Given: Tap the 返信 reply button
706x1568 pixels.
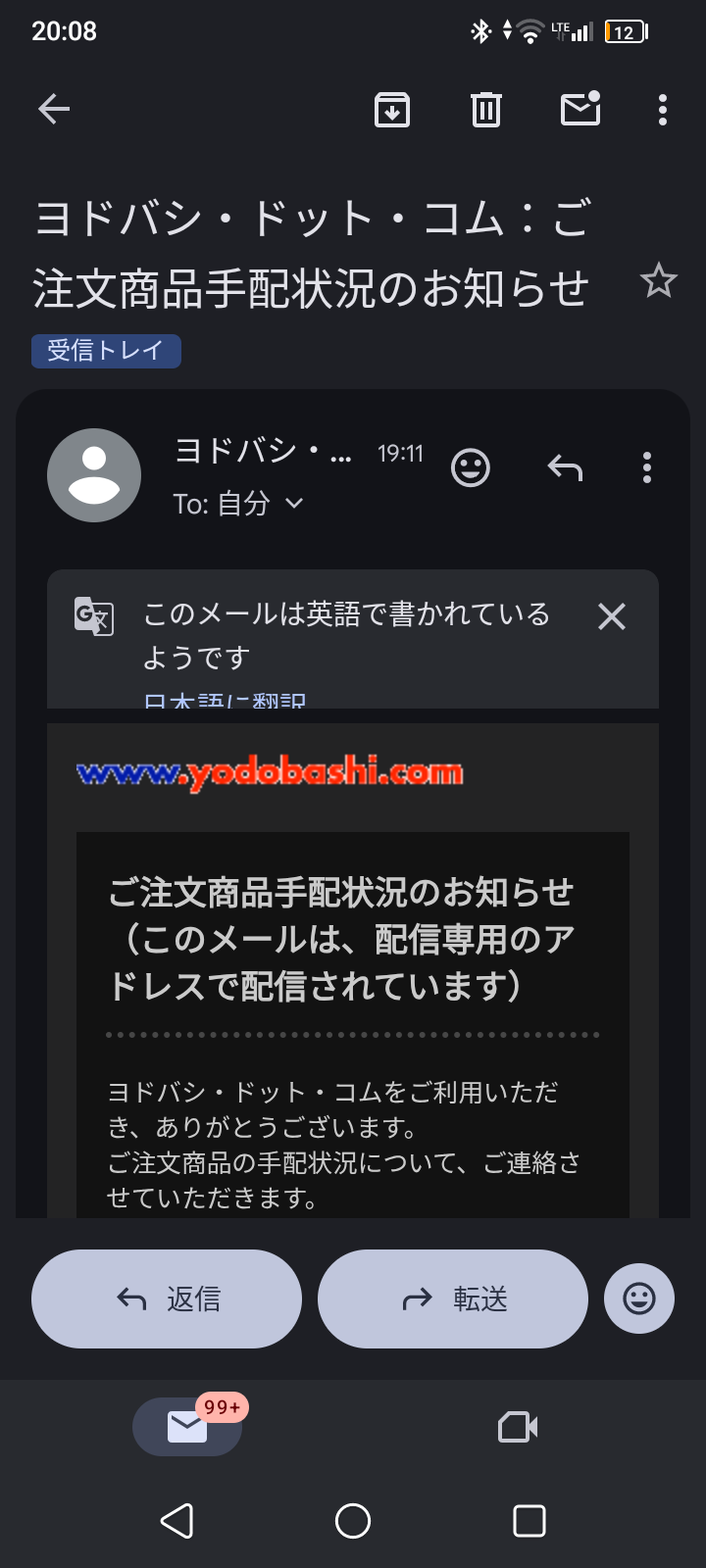Looking at the screenshot, I should [167, 1298].
